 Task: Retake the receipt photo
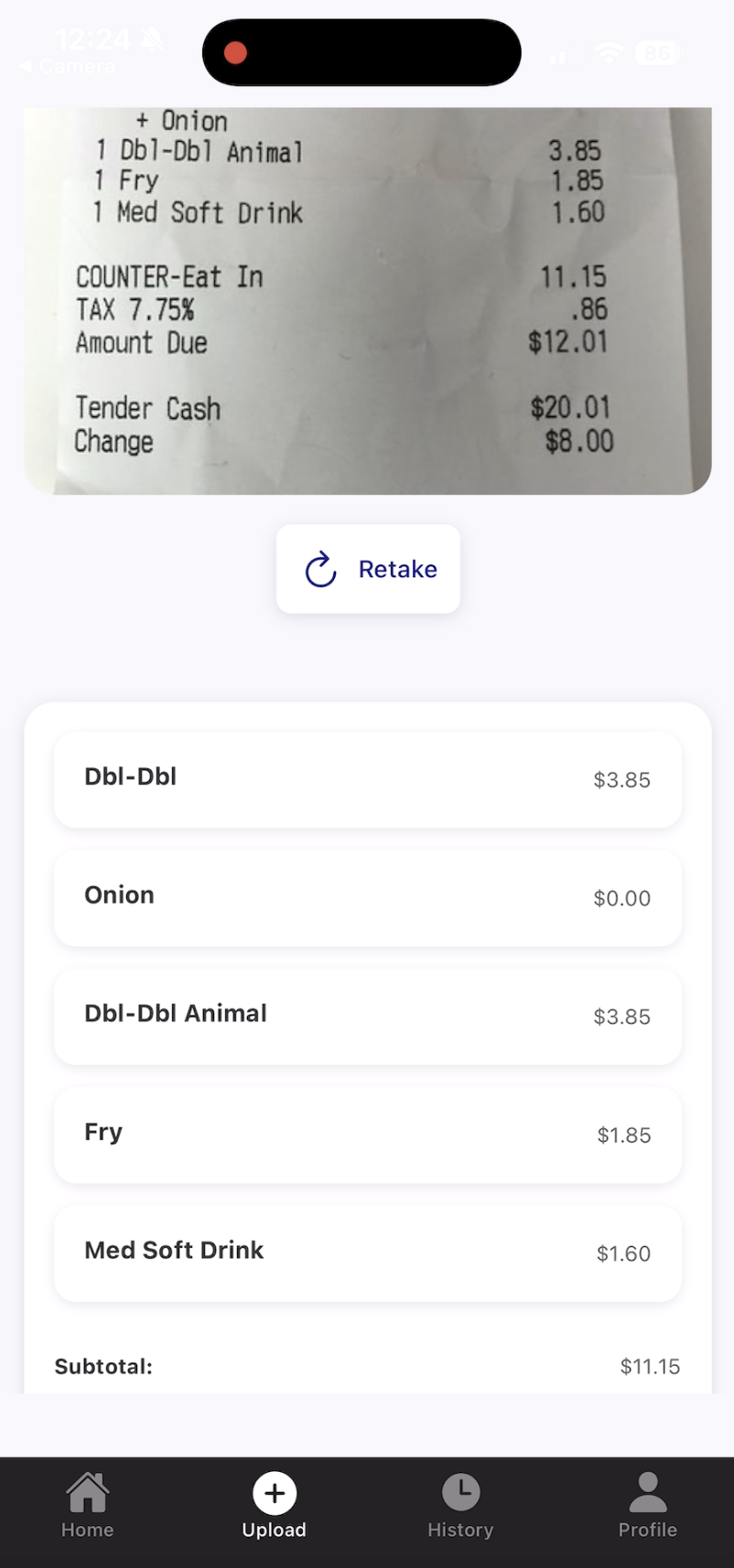pyautogui.click(x=368, y=569)
